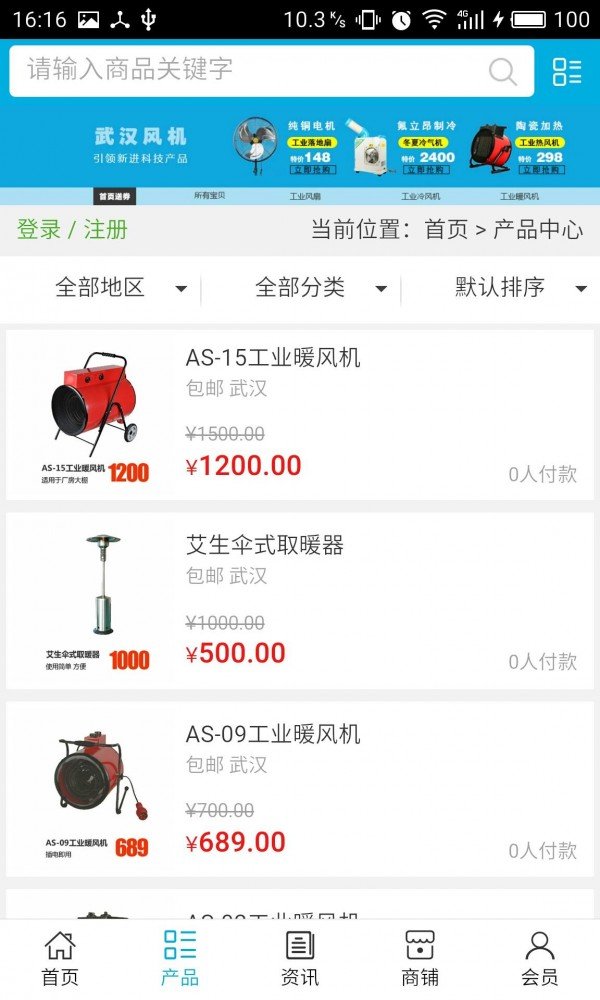Expand the 默认排序 sorting dropdown
Image resolution: width=600 pixels, height=1000 pixels.
tap(518, 288)
